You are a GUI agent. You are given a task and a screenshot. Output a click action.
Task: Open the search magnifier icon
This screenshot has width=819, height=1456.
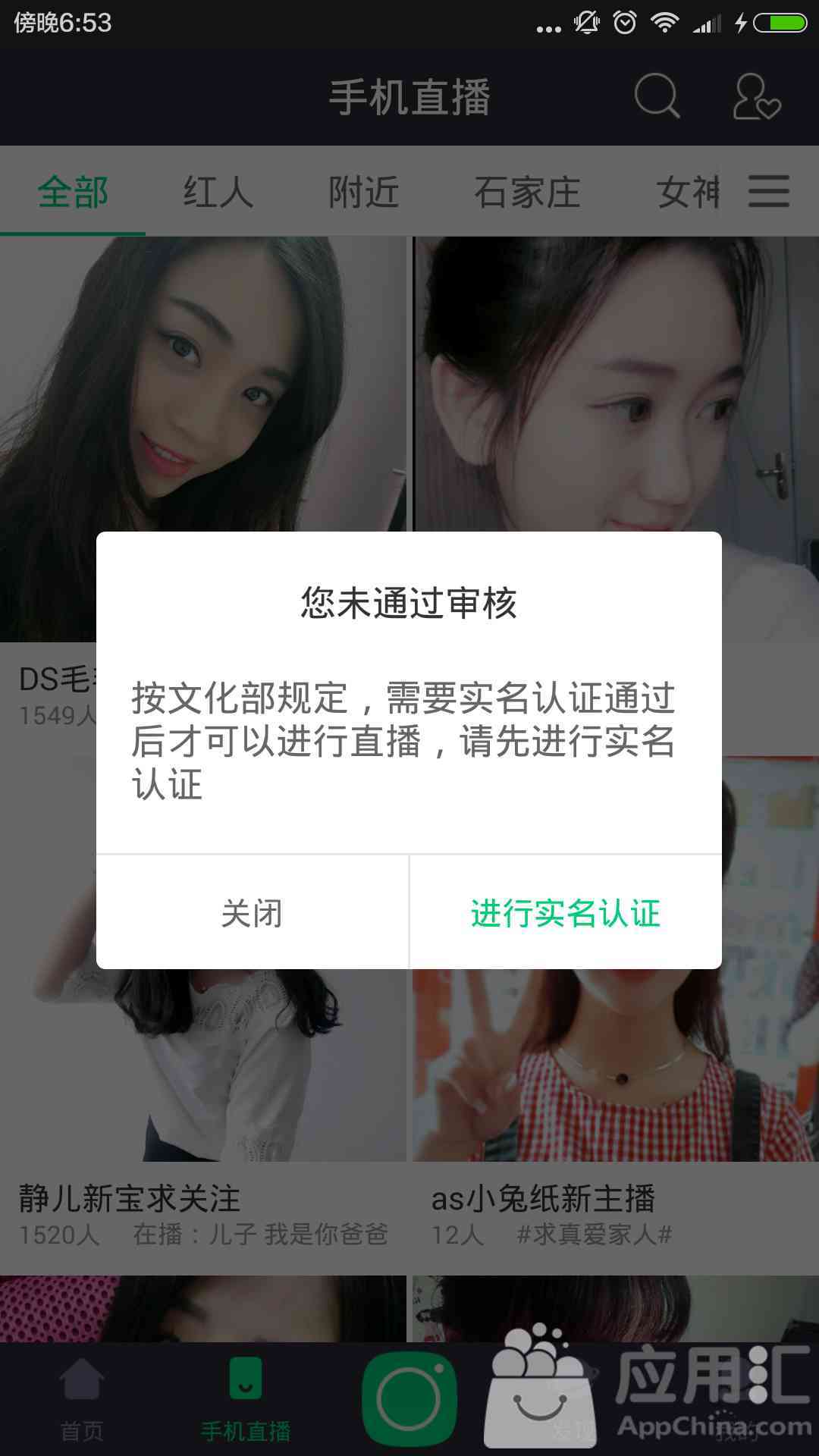coord(657,96)
